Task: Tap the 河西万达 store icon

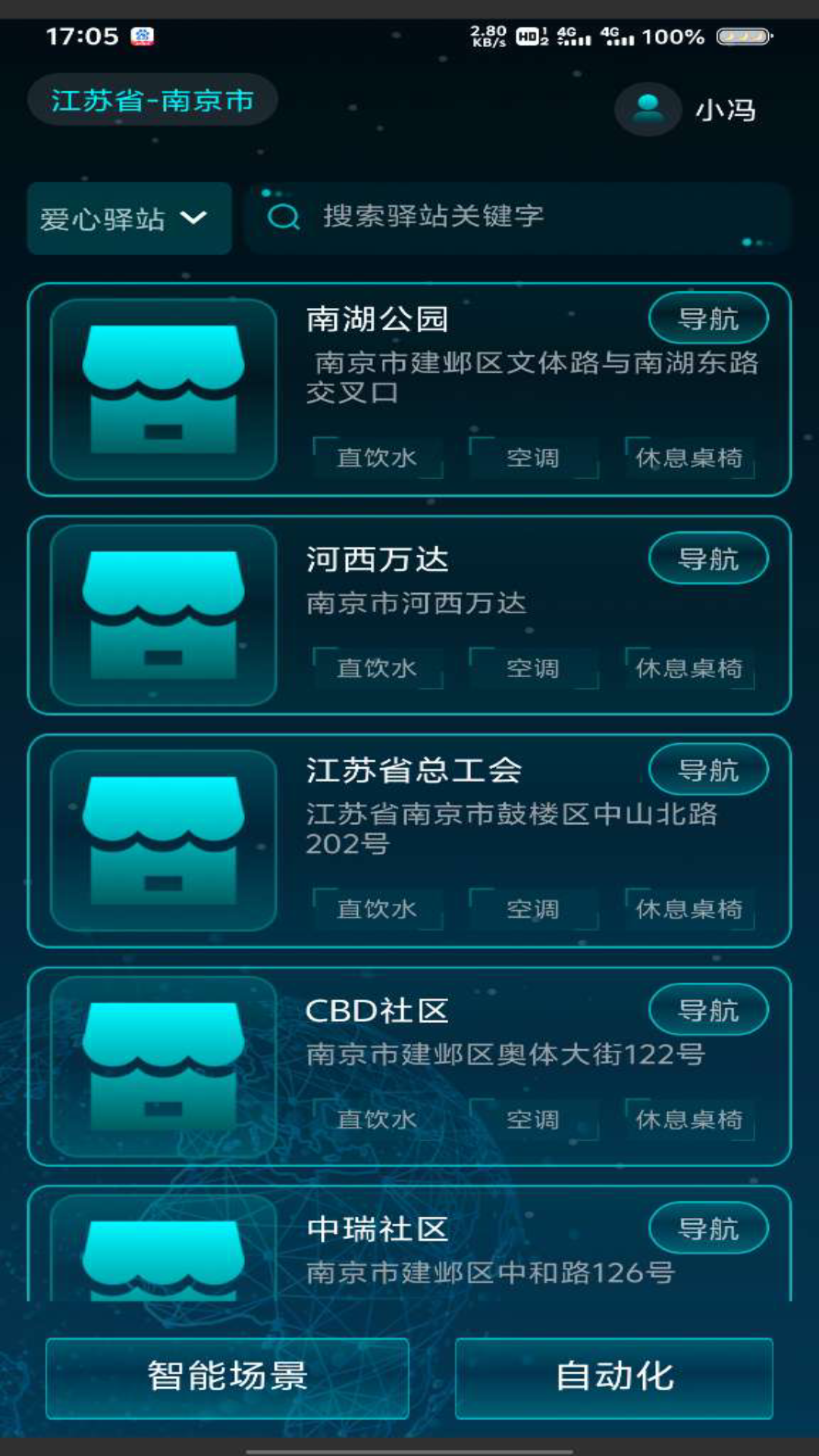Action: tap(162, 614)
